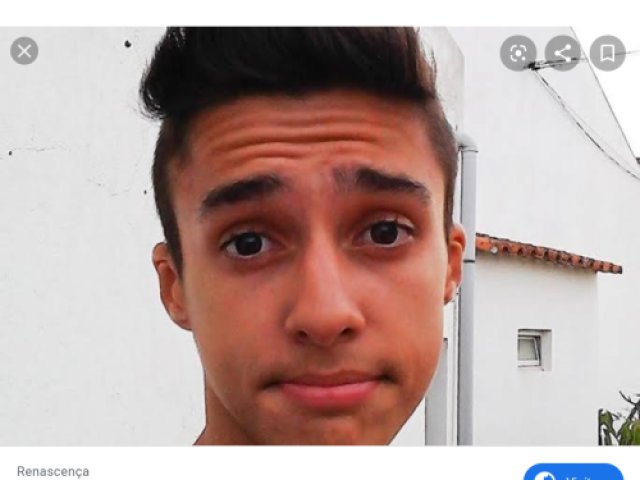Open the Renascença source link
The width and height of the screenshot is (640, 480).
click(53, 471)
